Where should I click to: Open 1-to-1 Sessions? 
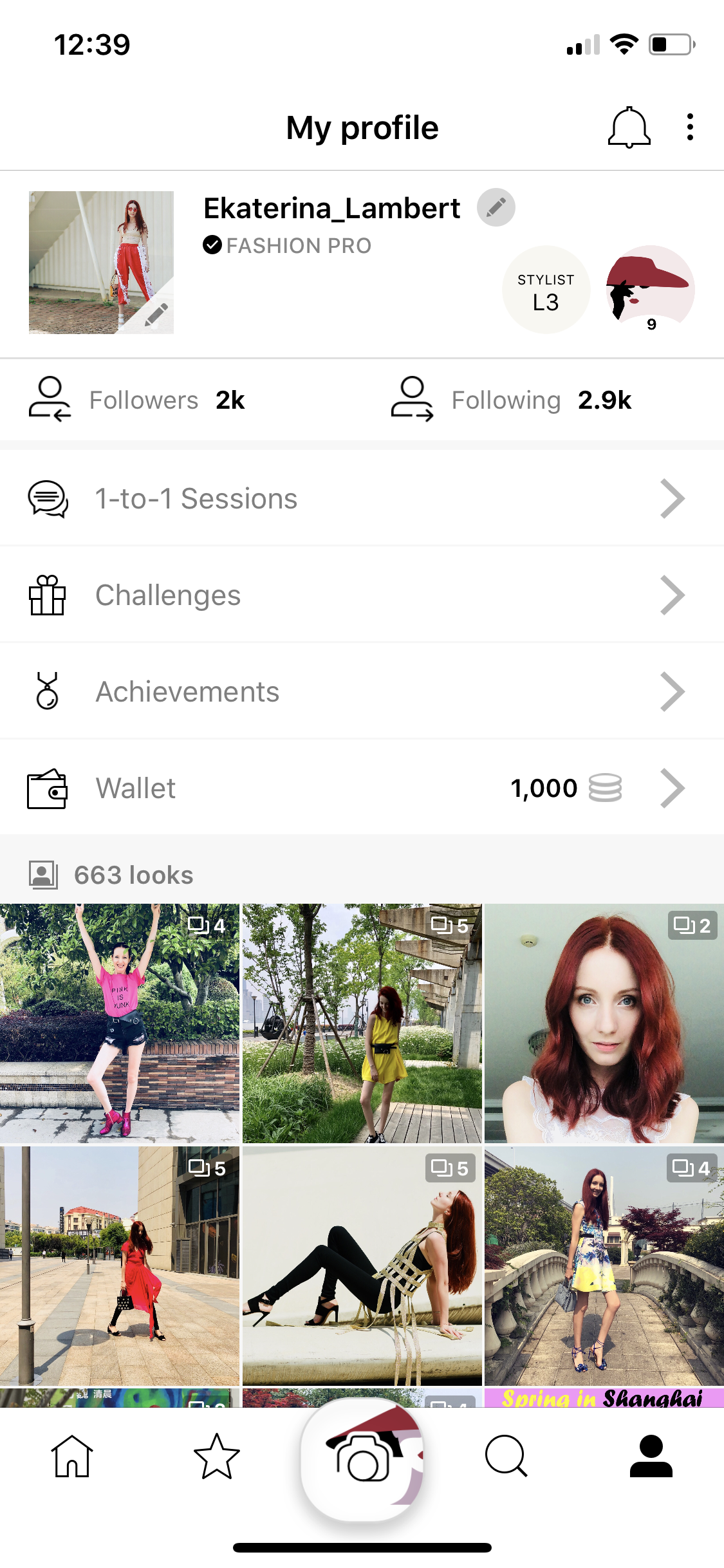pyautogui.click(x=360, y=499)
